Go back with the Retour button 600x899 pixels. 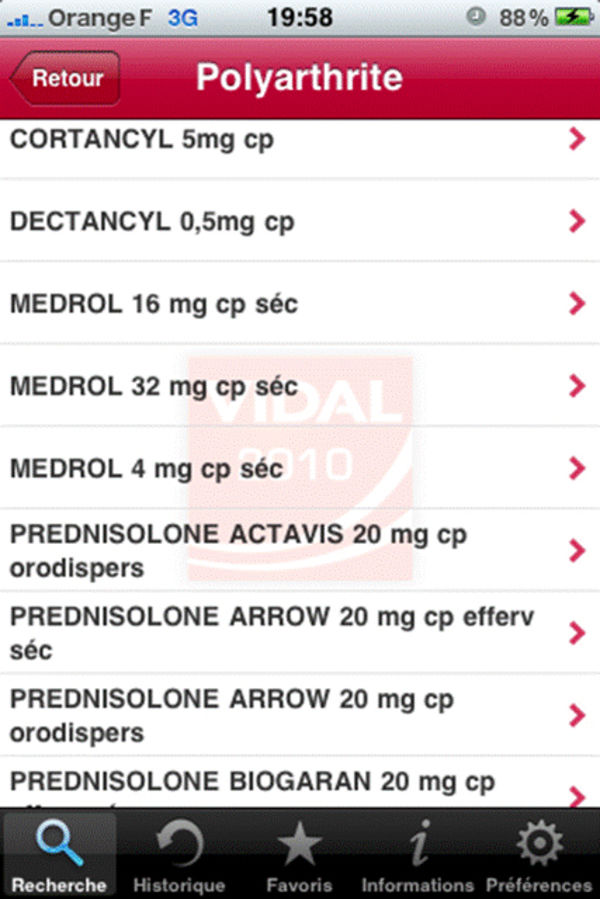pyautogui.click(x=66, y=79)
